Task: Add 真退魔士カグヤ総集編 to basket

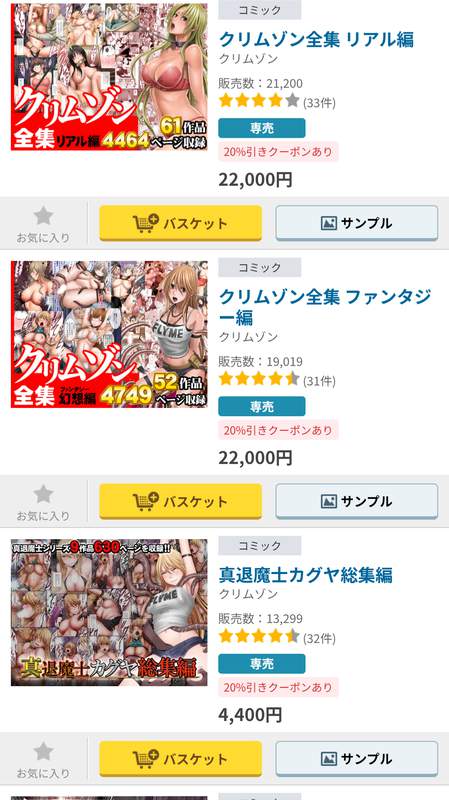Action: point(181,759)
